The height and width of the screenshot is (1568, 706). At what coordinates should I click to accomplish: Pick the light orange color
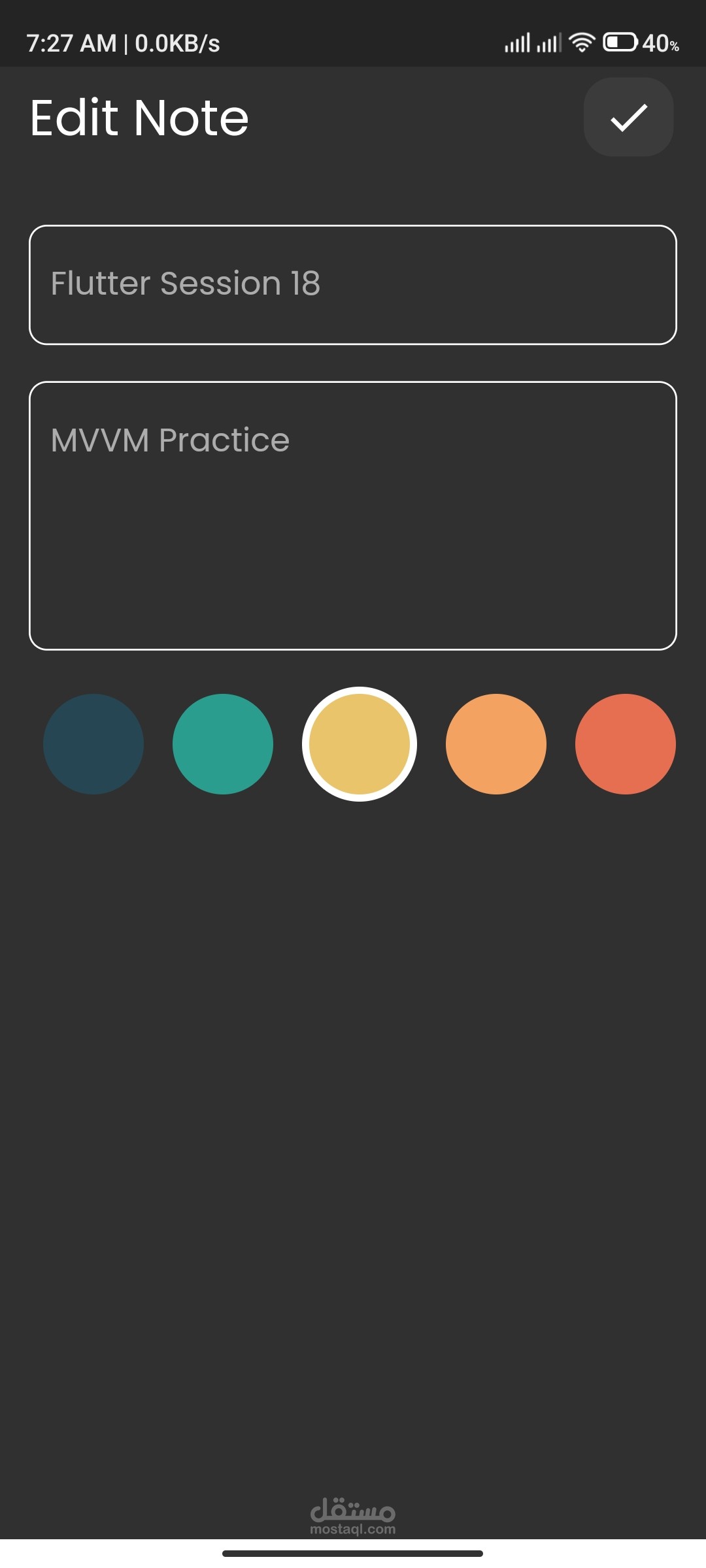[x=496, y=744]
